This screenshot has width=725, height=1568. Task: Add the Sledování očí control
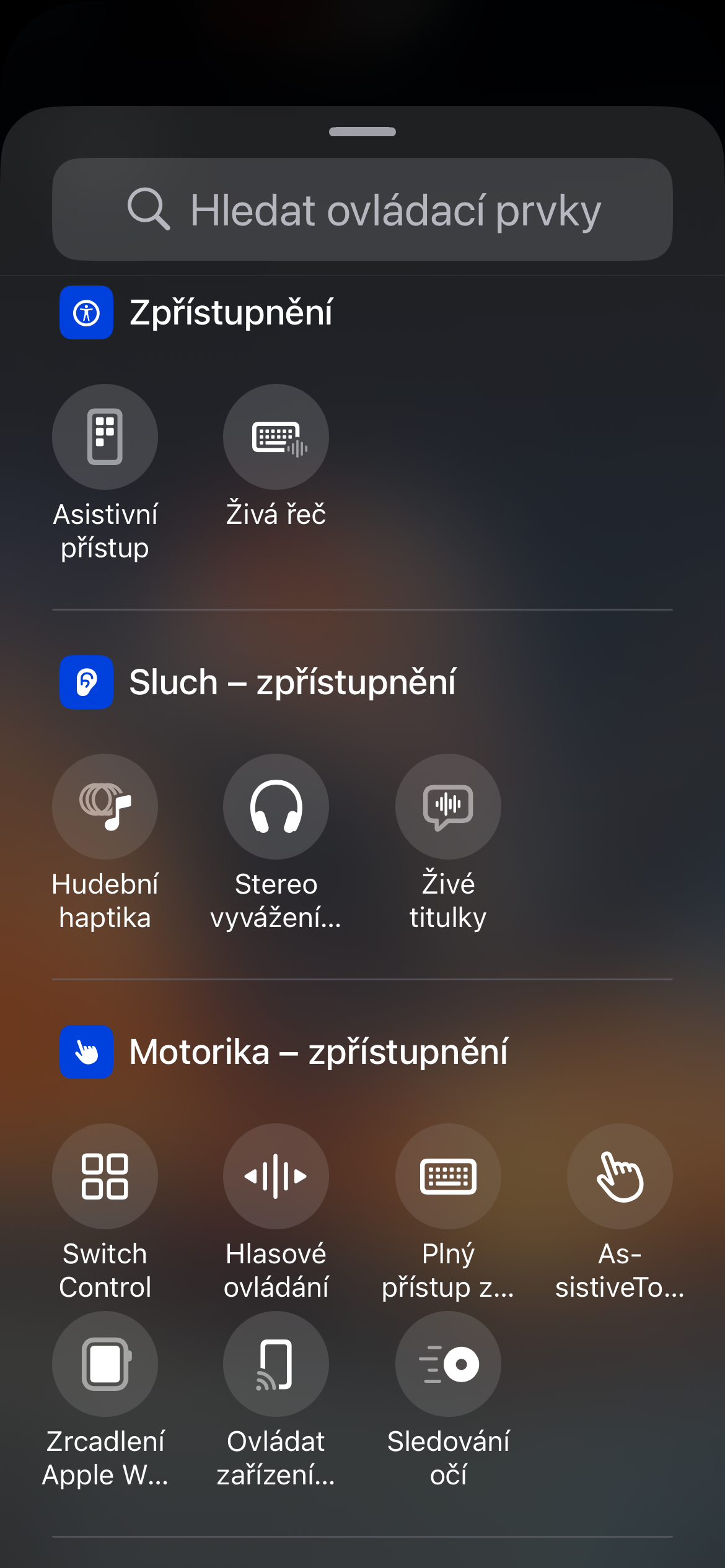pos(448,1364)
